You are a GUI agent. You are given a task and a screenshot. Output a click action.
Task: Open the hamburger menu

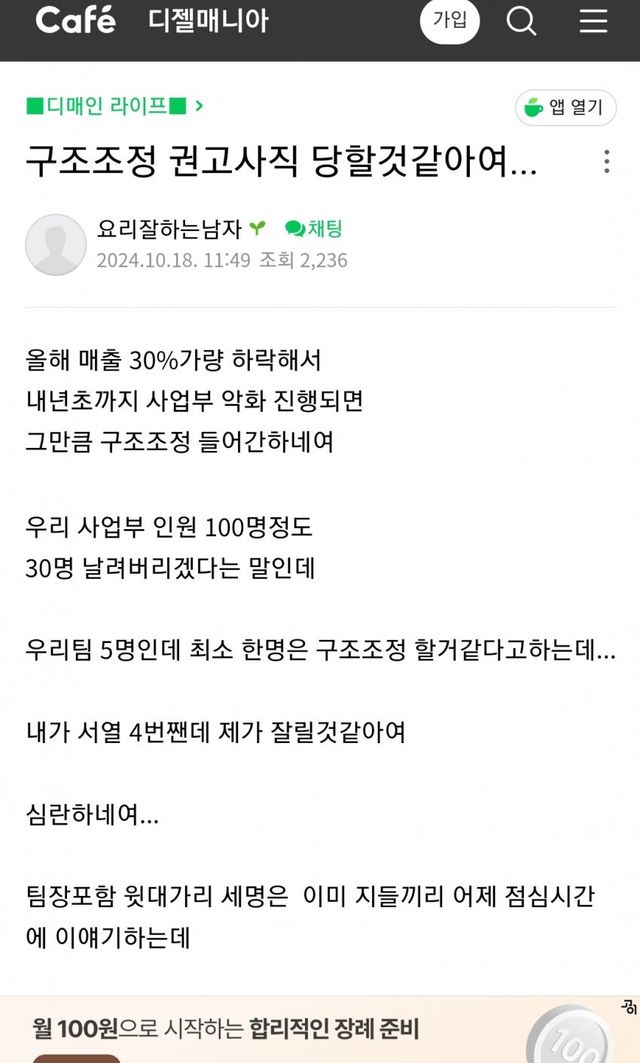pos(594,21)
